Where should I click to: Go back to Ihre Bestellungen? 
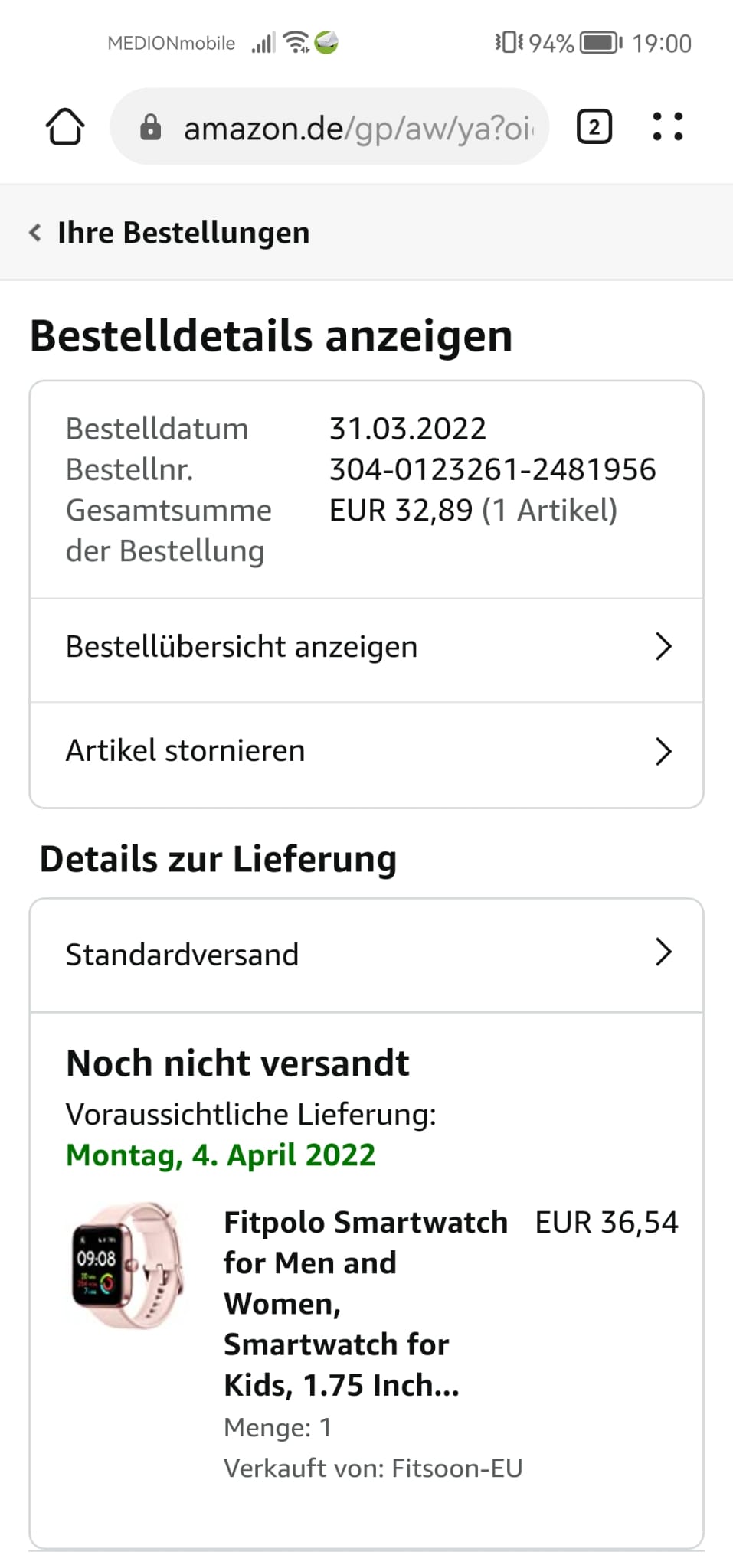(x=169, y=233)
